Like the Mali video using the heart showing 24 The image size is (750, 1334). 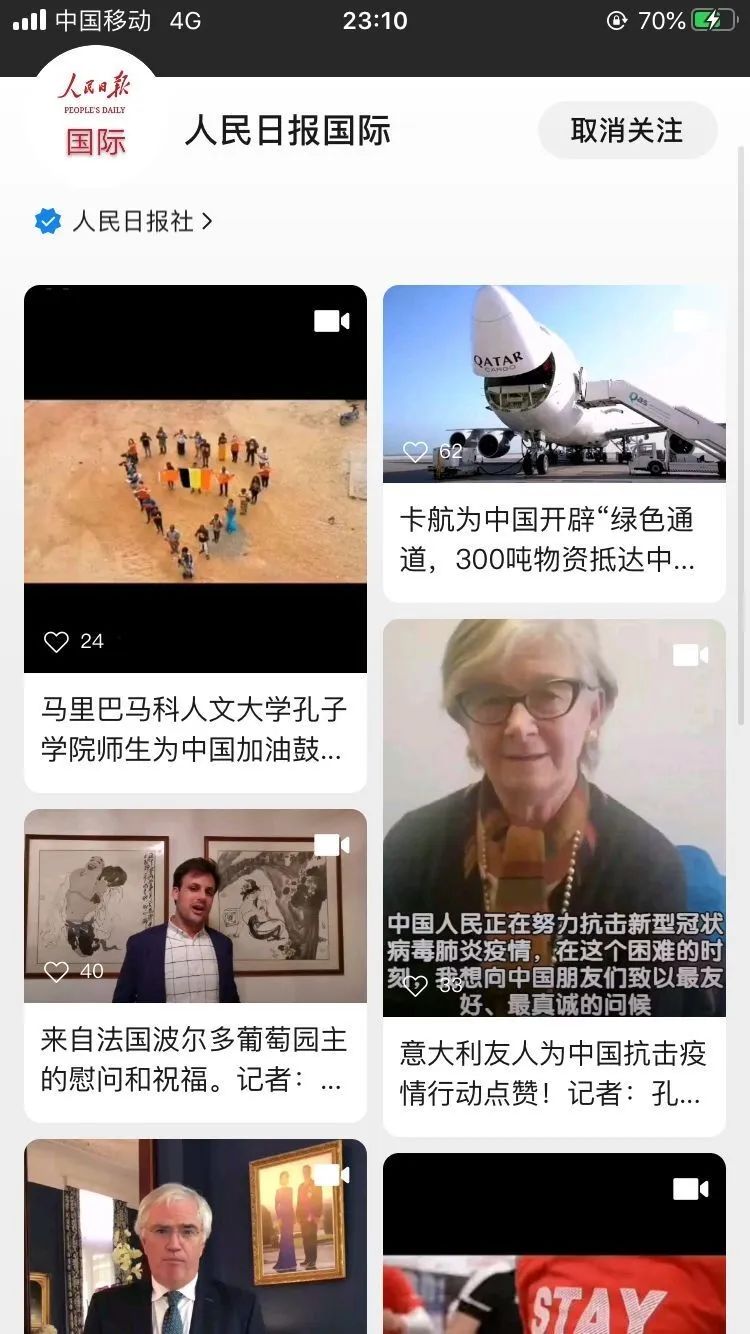[57, 641]
